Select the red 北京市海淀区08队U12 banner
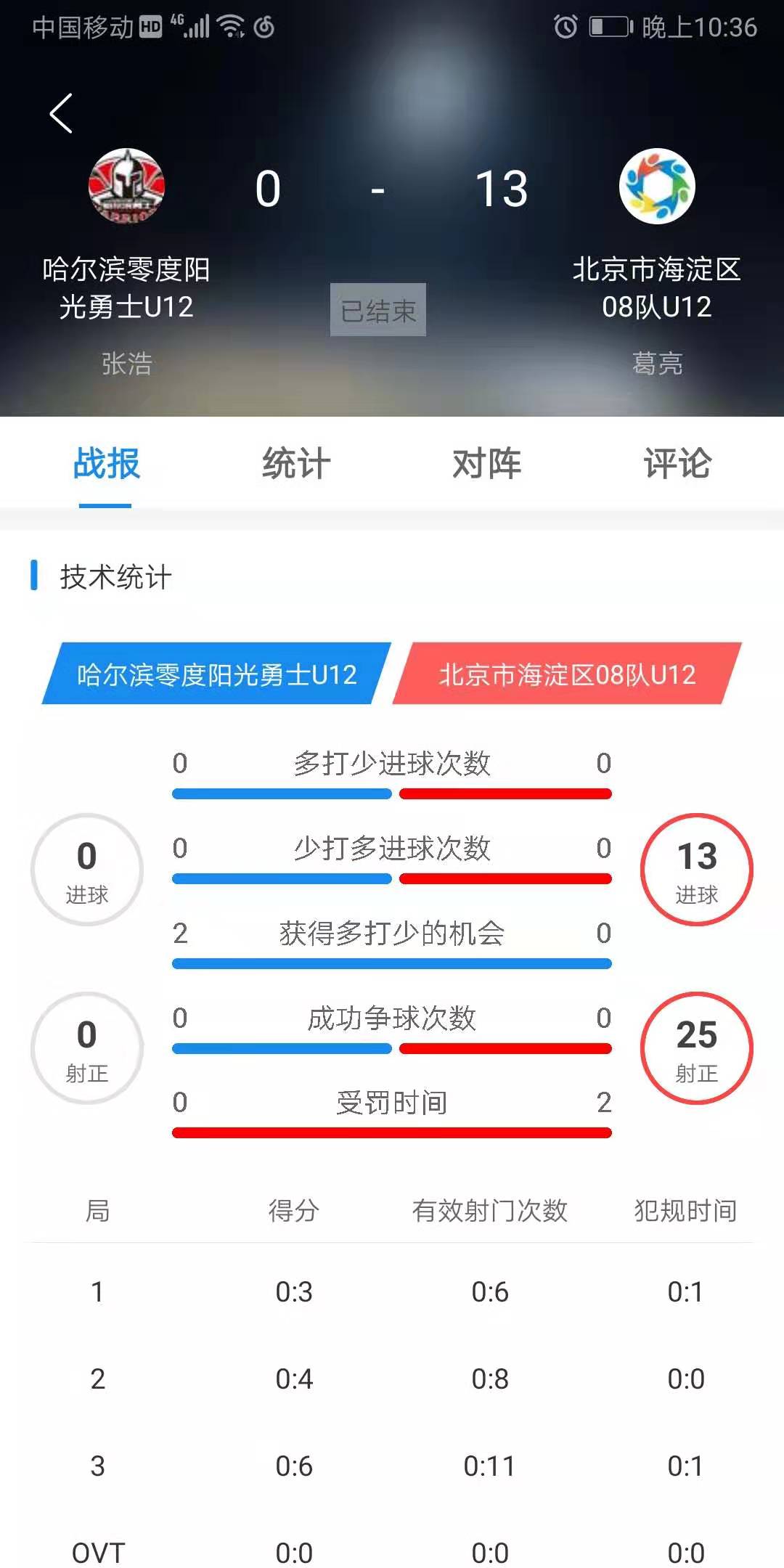 [566, 674]
